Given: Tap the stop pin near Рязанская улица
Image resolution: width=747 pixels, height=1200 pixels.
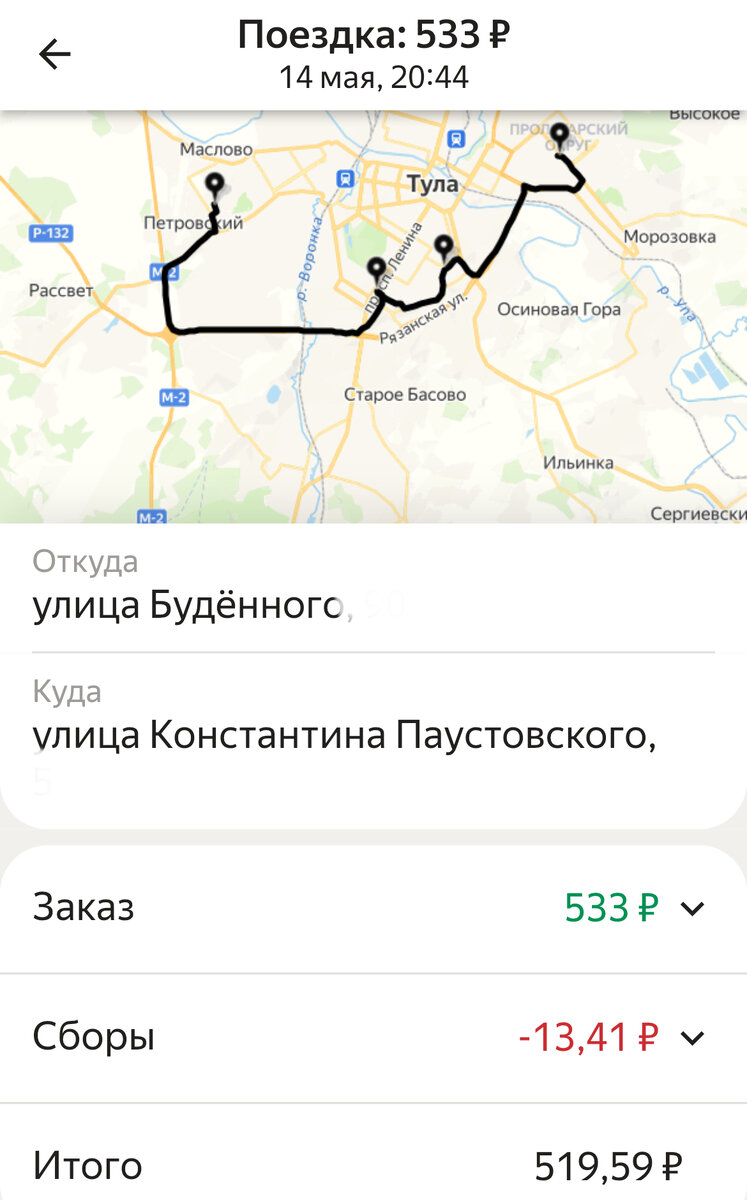Looking at the screenshot, I should tap(444, 243).
